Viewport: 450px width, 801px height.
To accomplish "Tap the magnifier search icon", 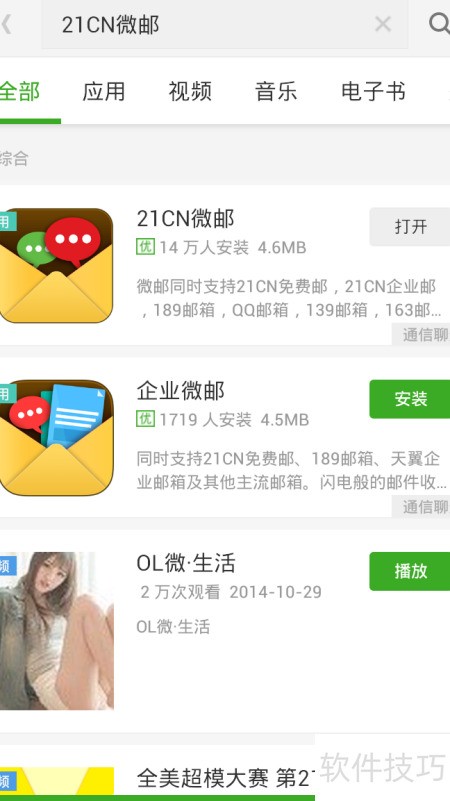I will tap(439, 23).
